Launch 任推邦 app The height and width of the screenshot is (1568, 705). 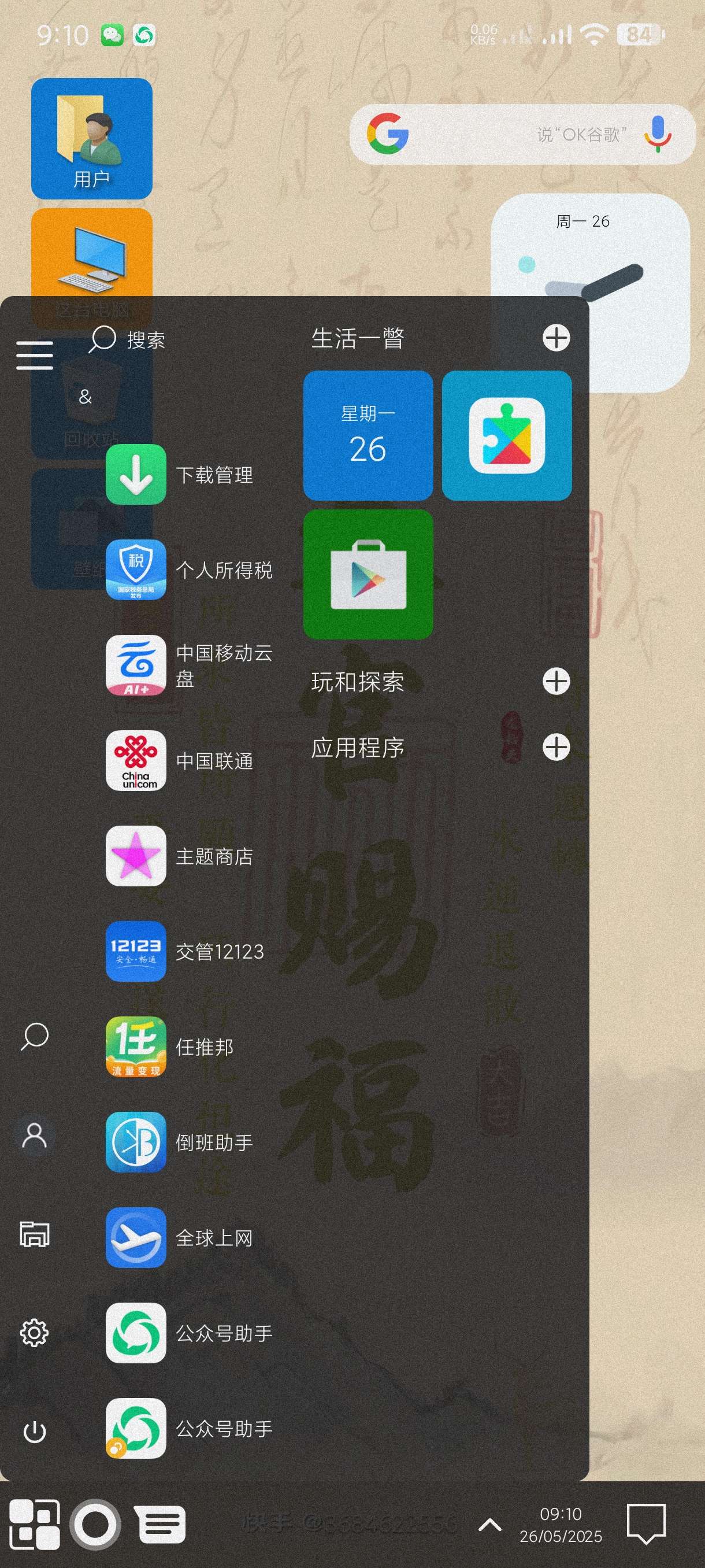(136, 1046)
